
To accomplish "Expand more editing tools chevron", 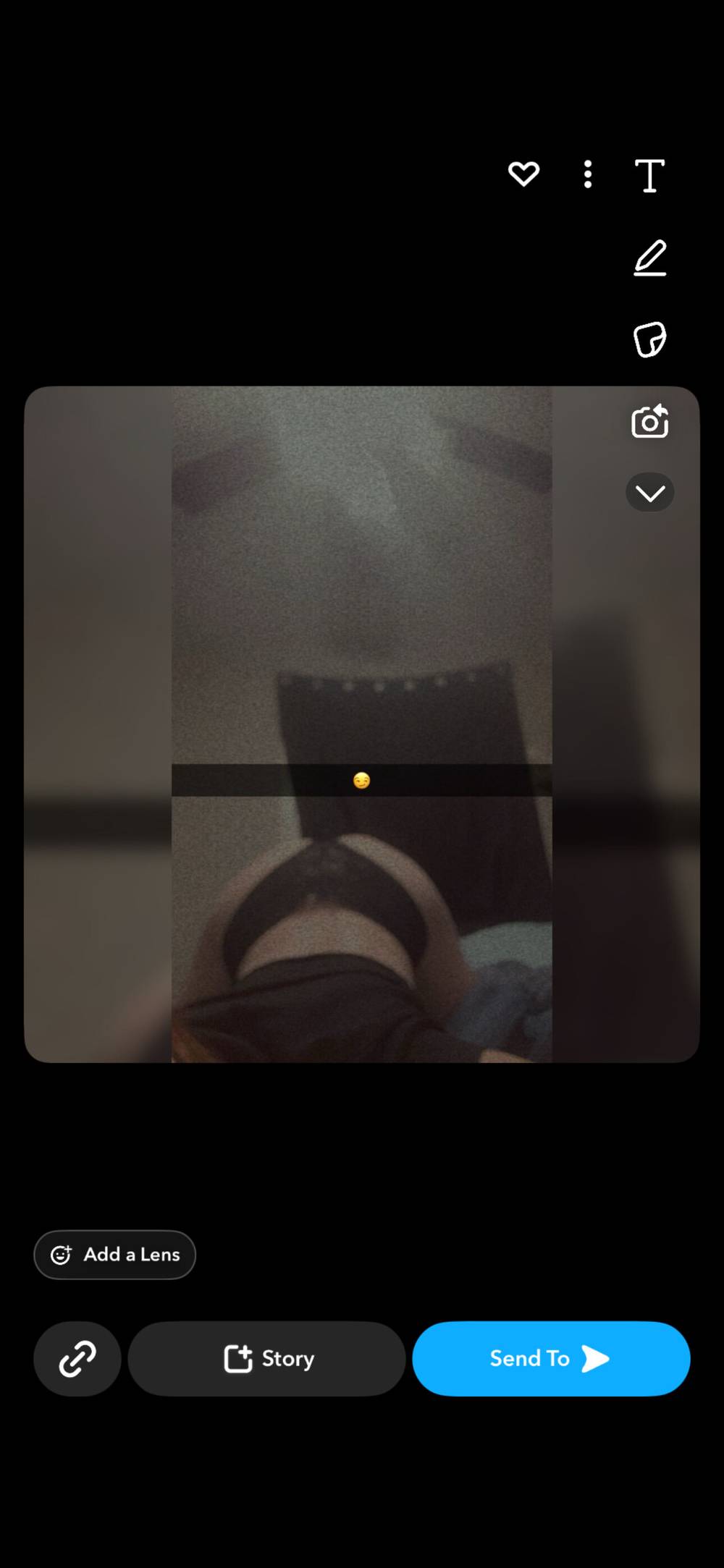I will [649, 493].
